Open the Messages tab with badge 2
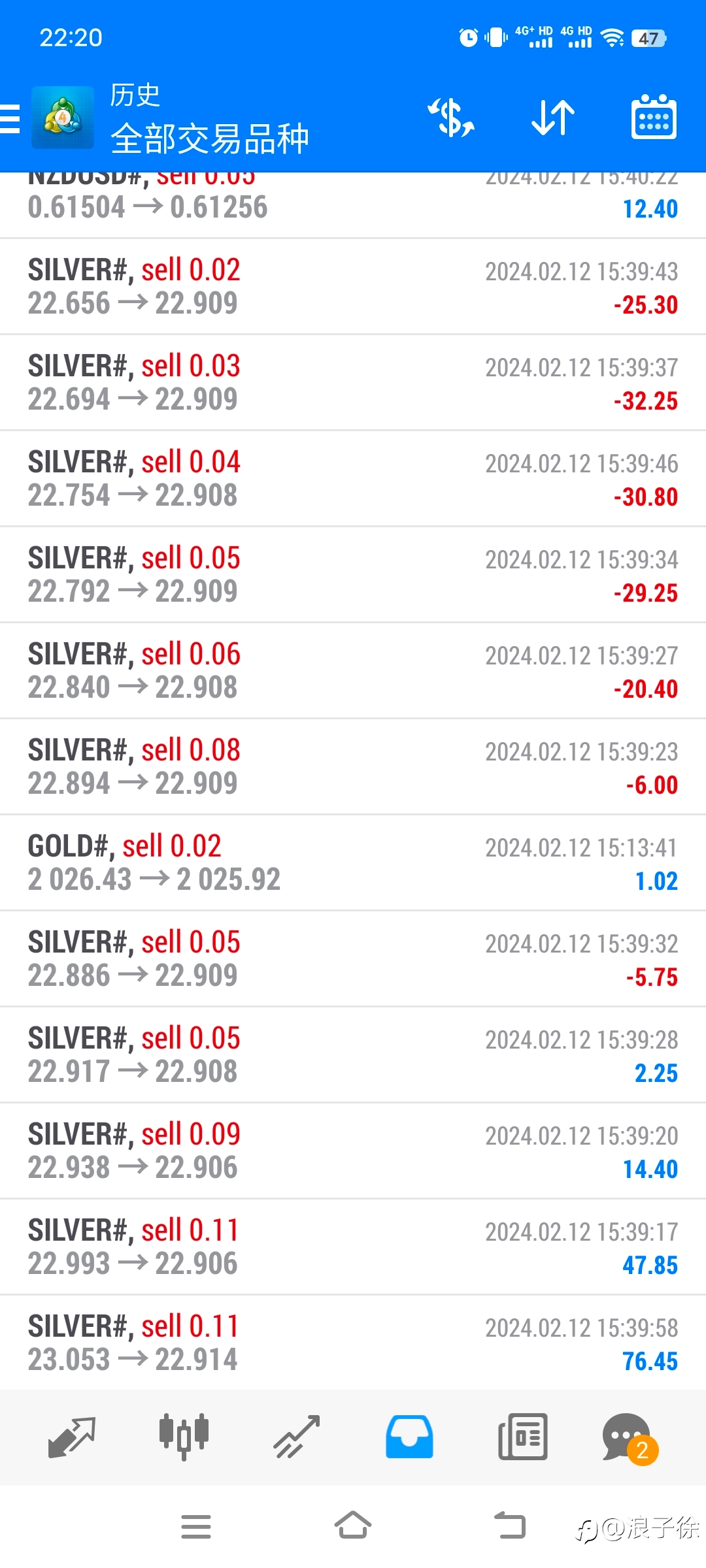Screen dimensions: 706x1568 [x=630, y=1438]
